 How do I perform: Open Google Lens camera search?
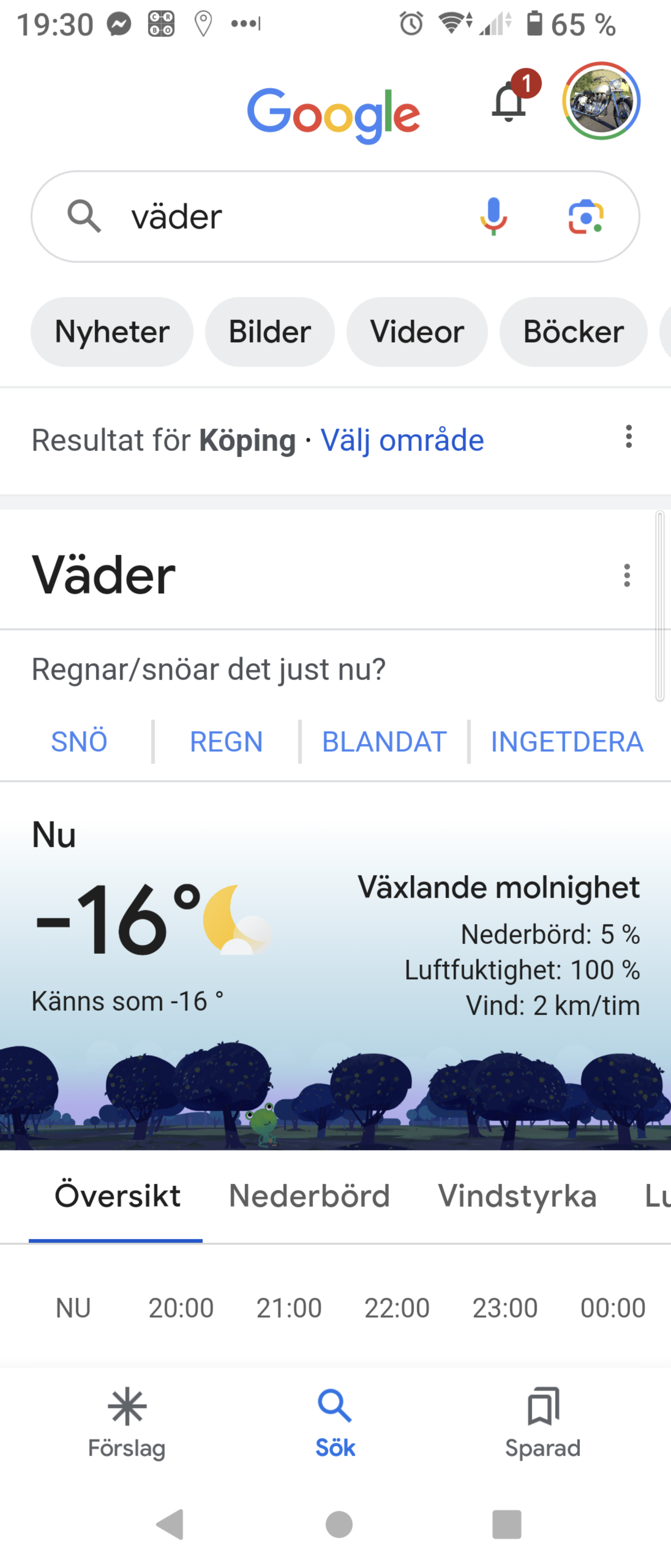pos(585,216)
